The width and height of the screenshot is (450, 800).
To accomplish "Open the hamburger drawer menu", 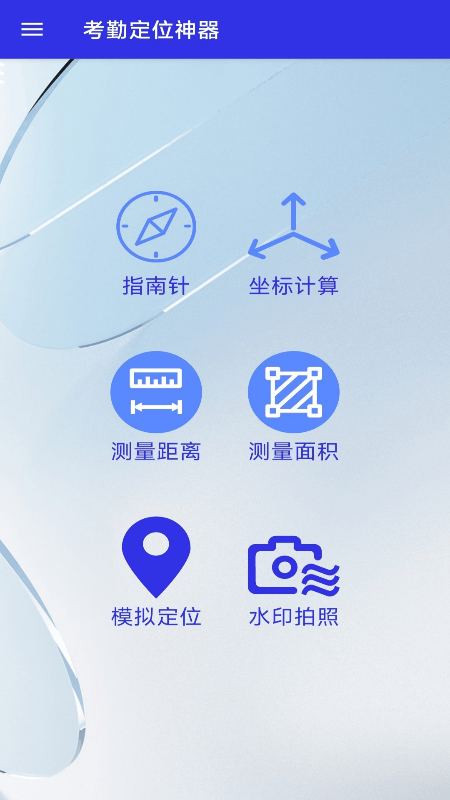I will [32, 30].
